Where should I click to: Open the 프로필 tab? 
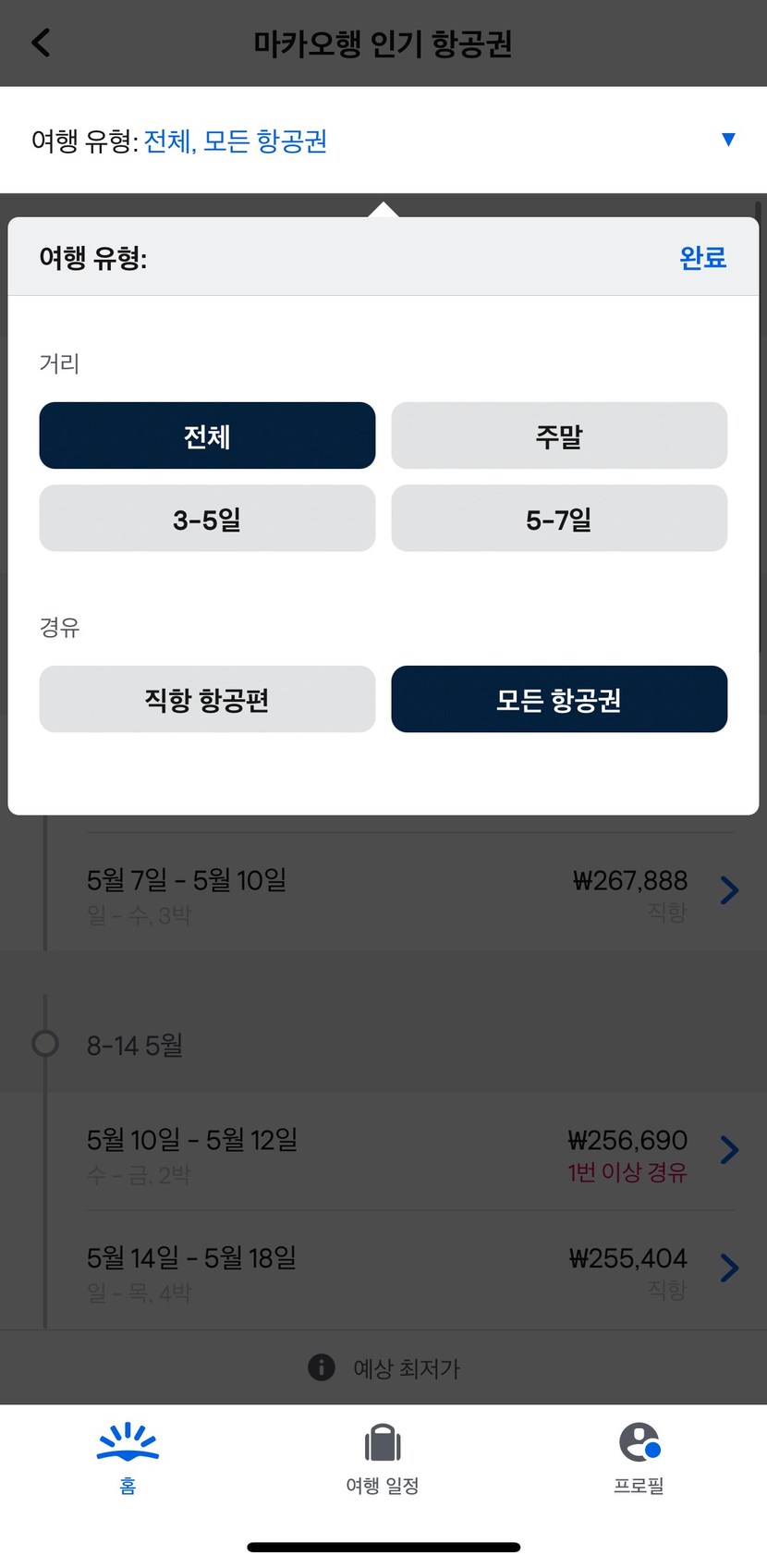[x=639, y=1458]
